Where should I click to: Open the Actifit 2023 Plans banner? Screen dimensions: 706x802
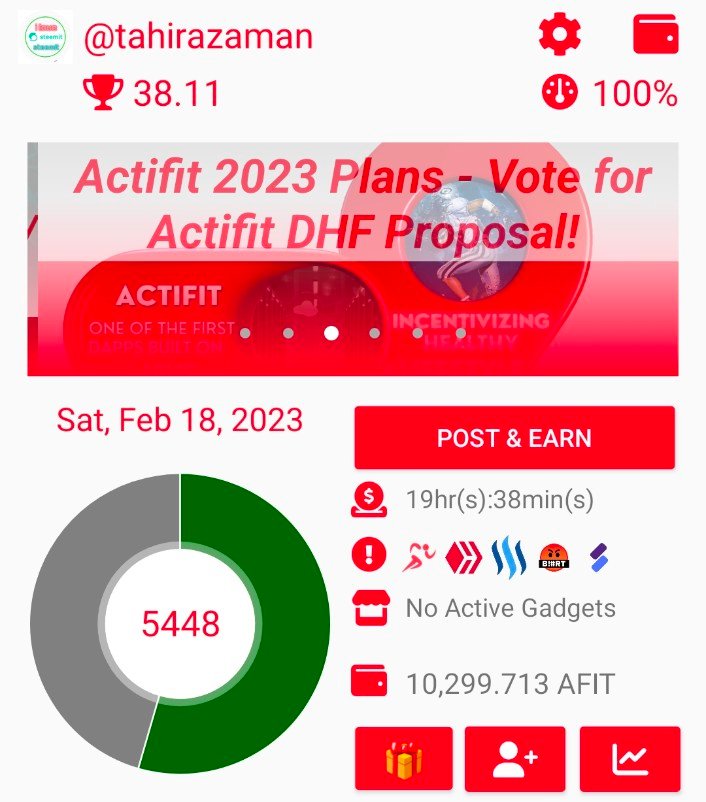pyautogui.click(x=352, y=258)
